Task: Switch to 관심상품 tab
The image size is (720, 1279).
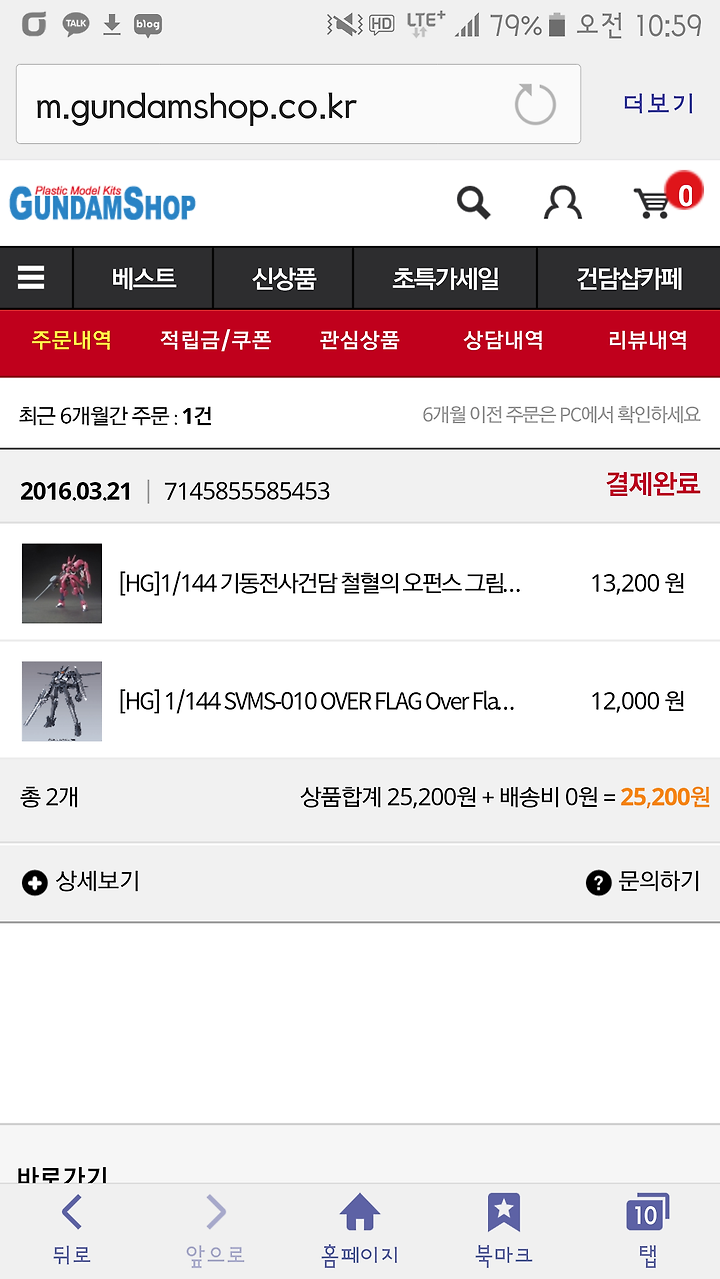Action: [x=359, y=340]
